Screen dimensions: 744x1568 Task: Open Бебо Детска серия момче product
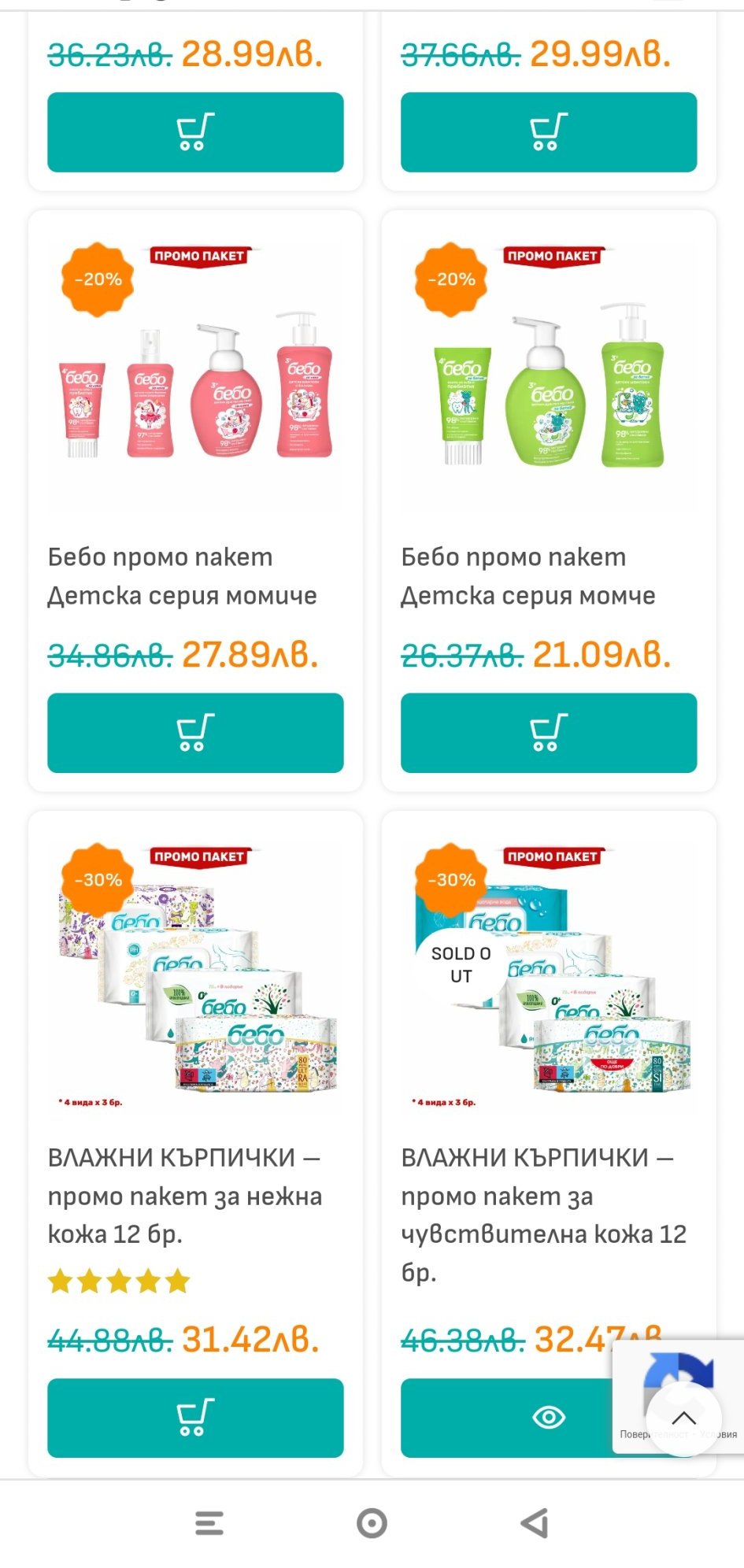[527, 576]
